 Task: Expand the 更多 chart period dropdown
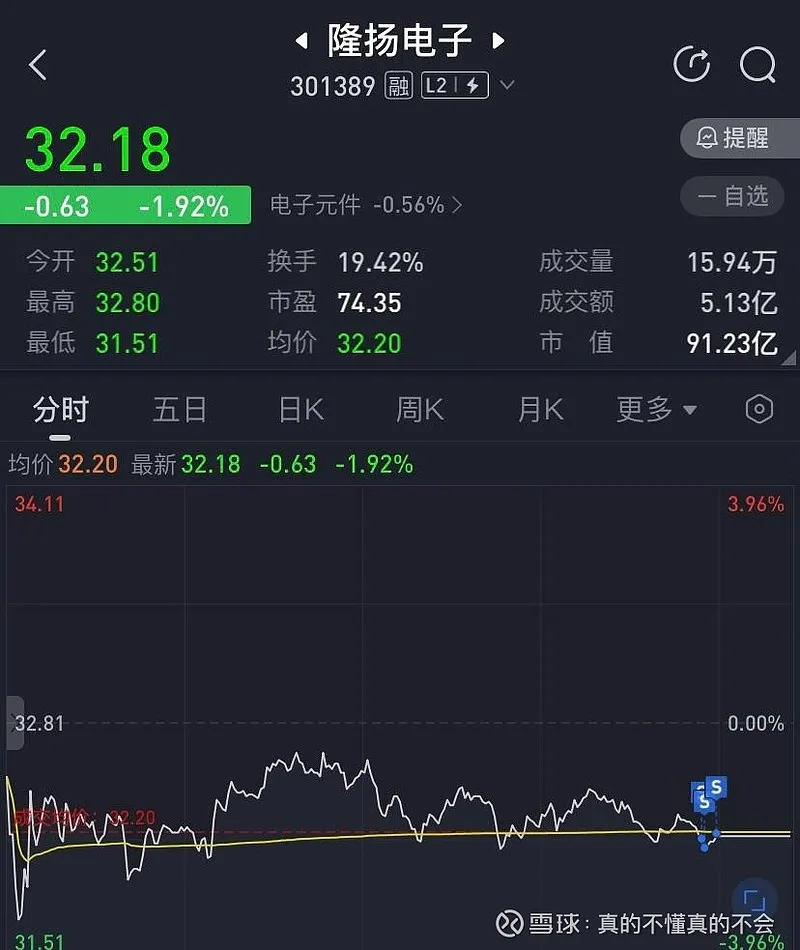(656, 410)
